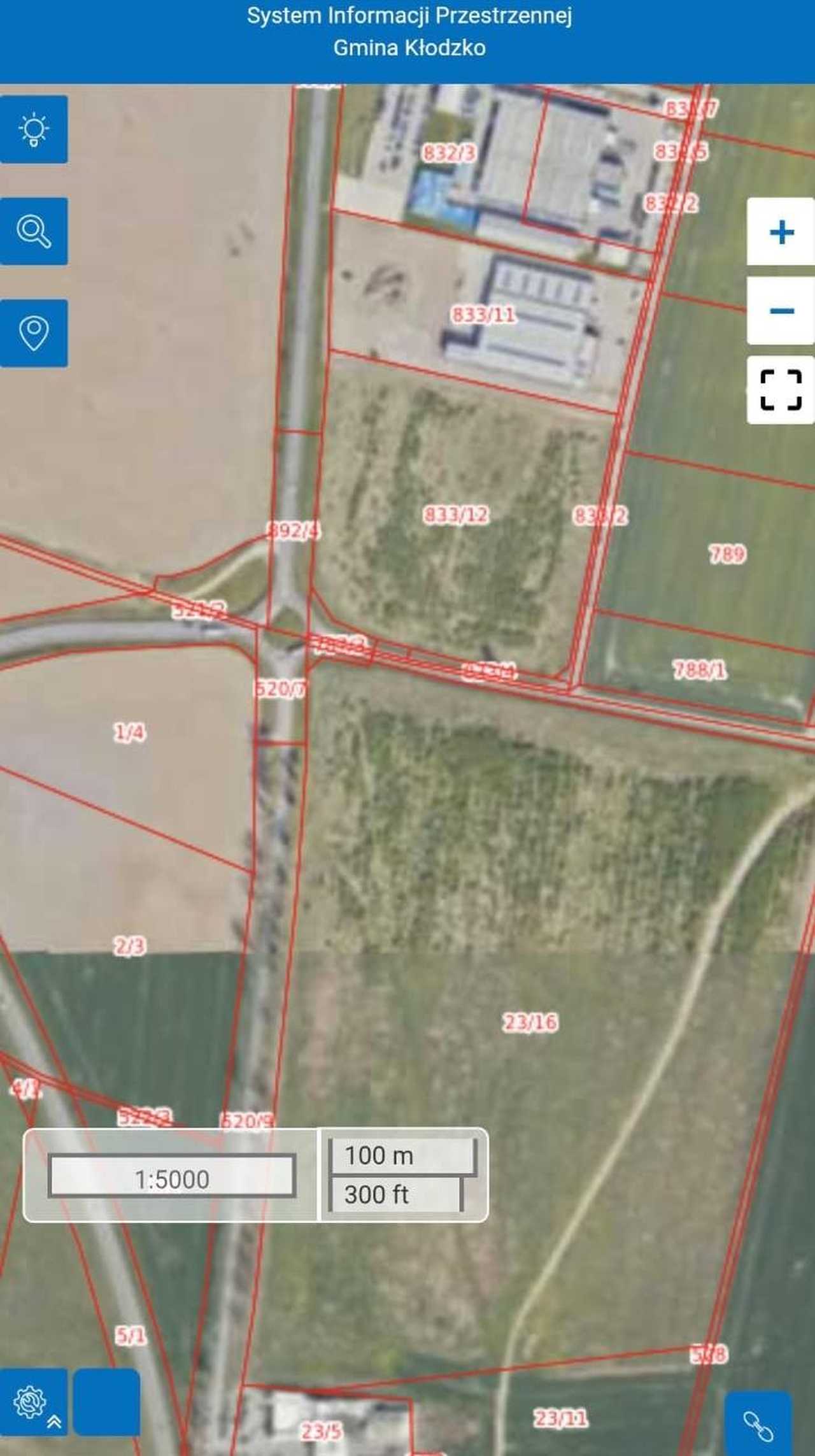Tap the light bulb icon button

(x=34, y=129)
